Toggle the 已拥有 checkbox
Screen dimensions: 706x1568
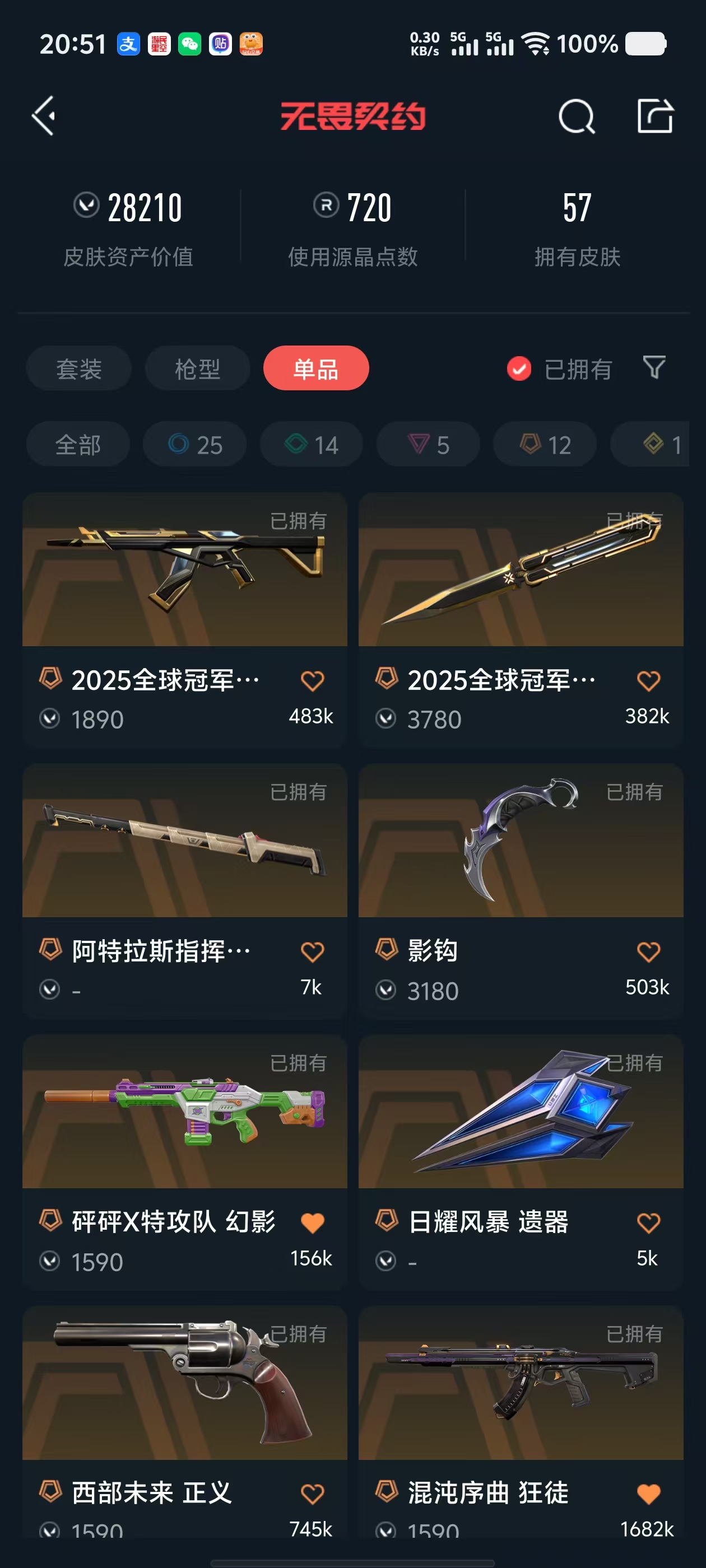pyautogui.click(x=519, y=369)
